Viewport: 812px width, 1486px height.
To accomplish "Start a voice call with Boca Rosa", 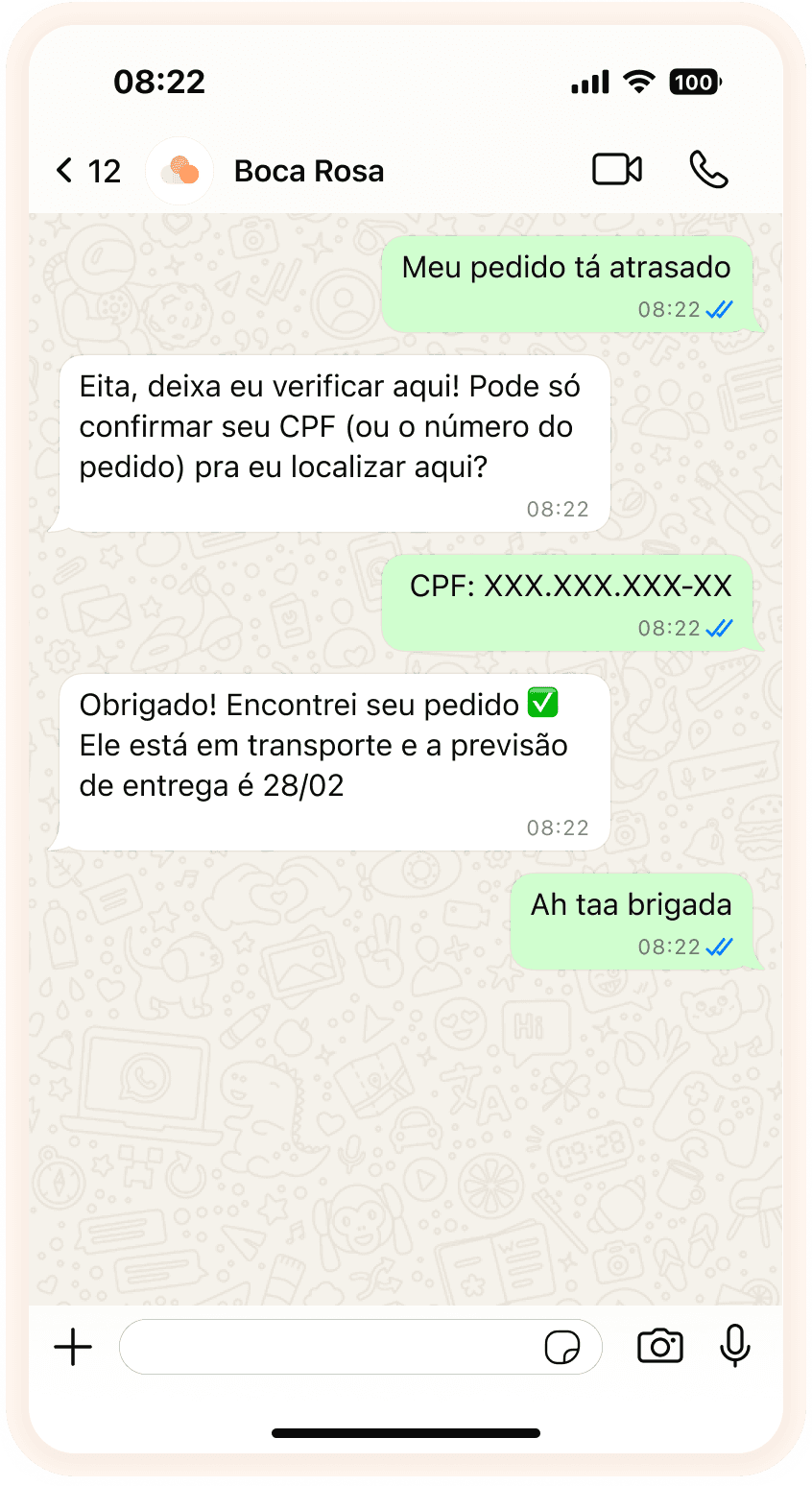I will click(709, 170).
